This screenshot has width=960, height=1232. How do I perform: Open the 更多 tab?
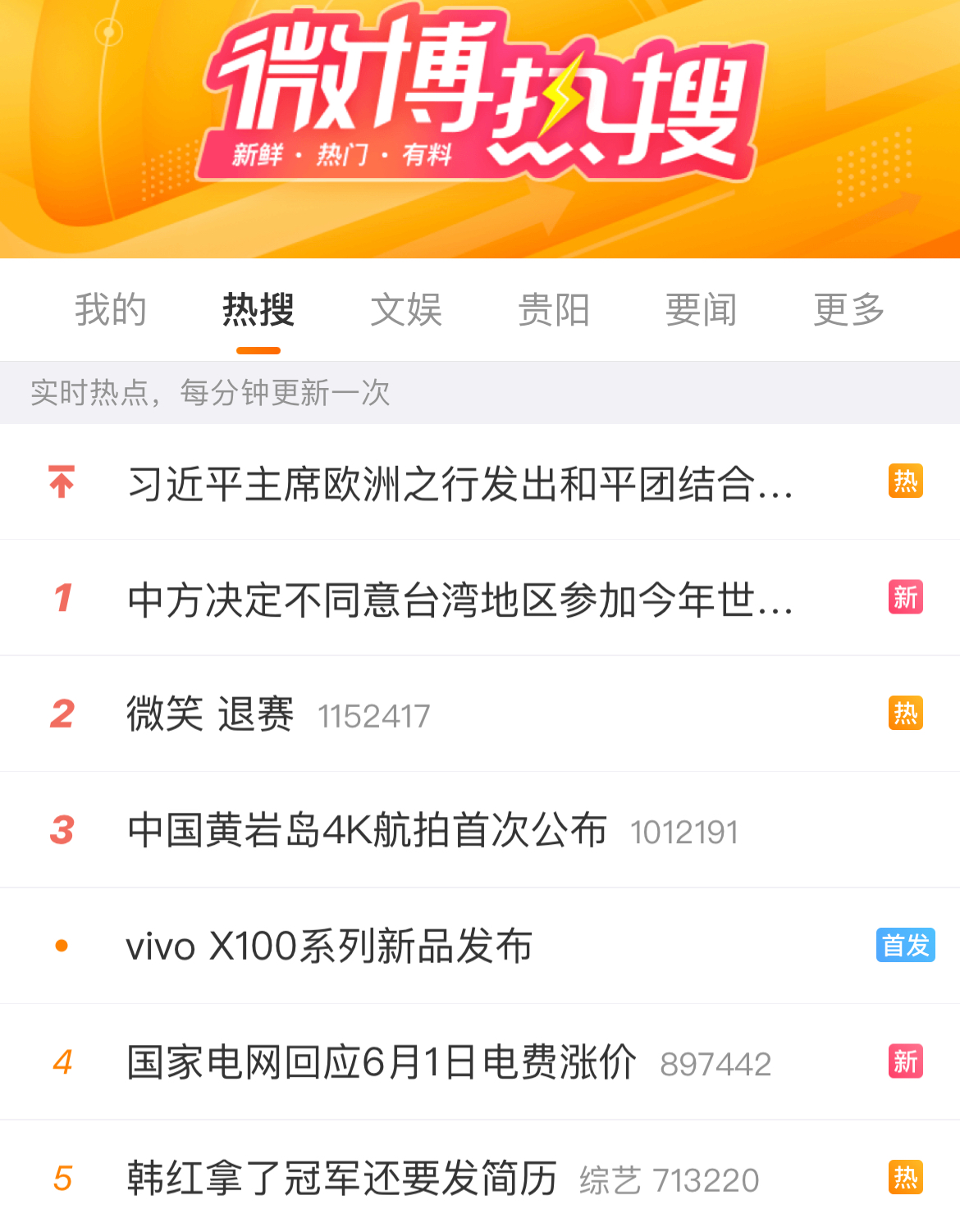[x=849, y=310]
